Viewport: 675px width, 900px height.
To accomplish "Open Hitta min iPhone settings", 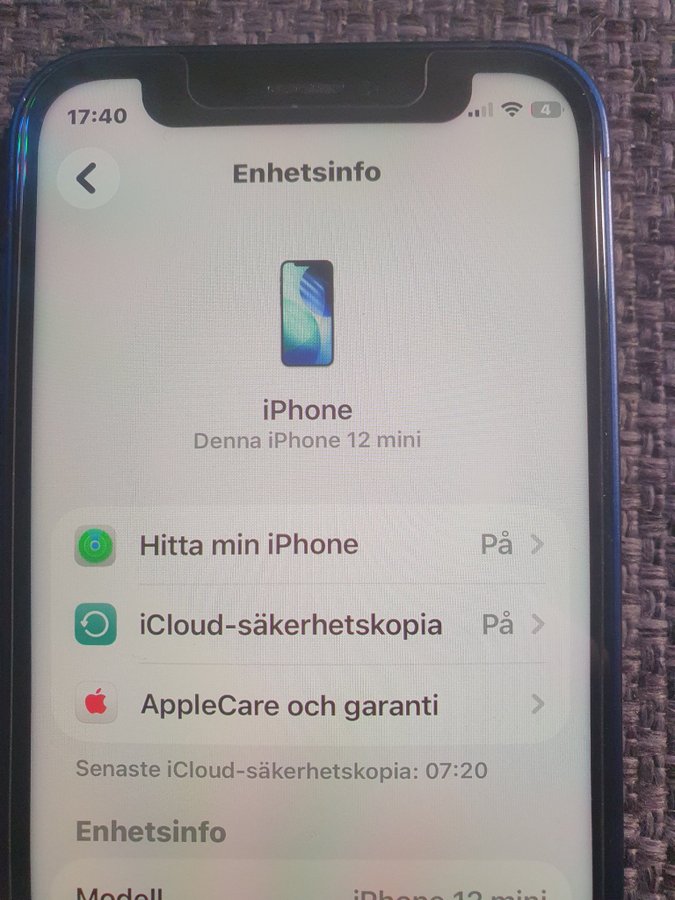I will tap(310, 545).
